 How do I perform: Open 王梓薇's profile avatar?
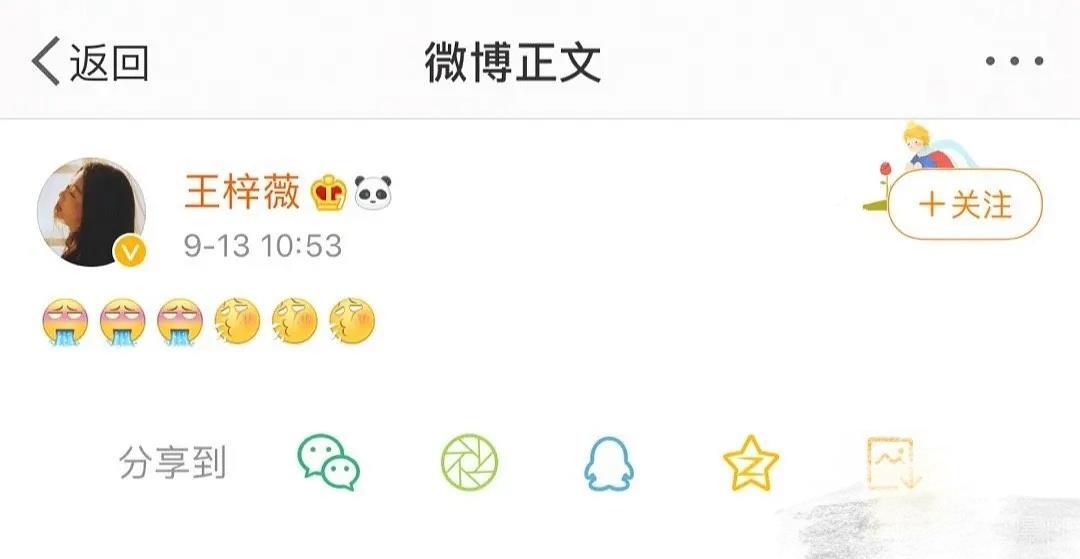click(x=92, y=212)
